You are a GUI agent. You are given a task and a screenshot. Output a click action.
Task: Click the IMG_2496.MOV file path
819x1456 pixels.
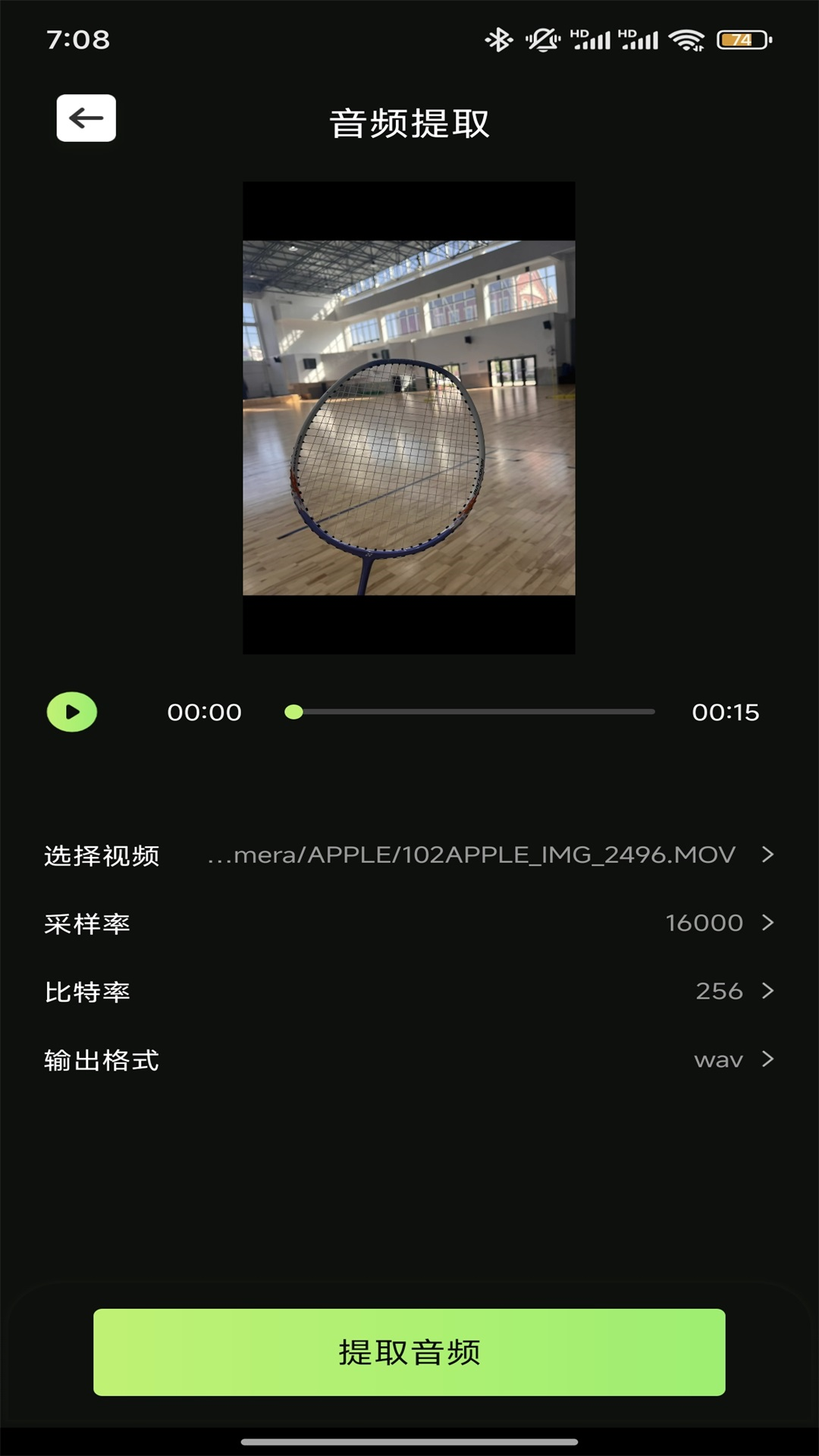click(x=470, y=855)
